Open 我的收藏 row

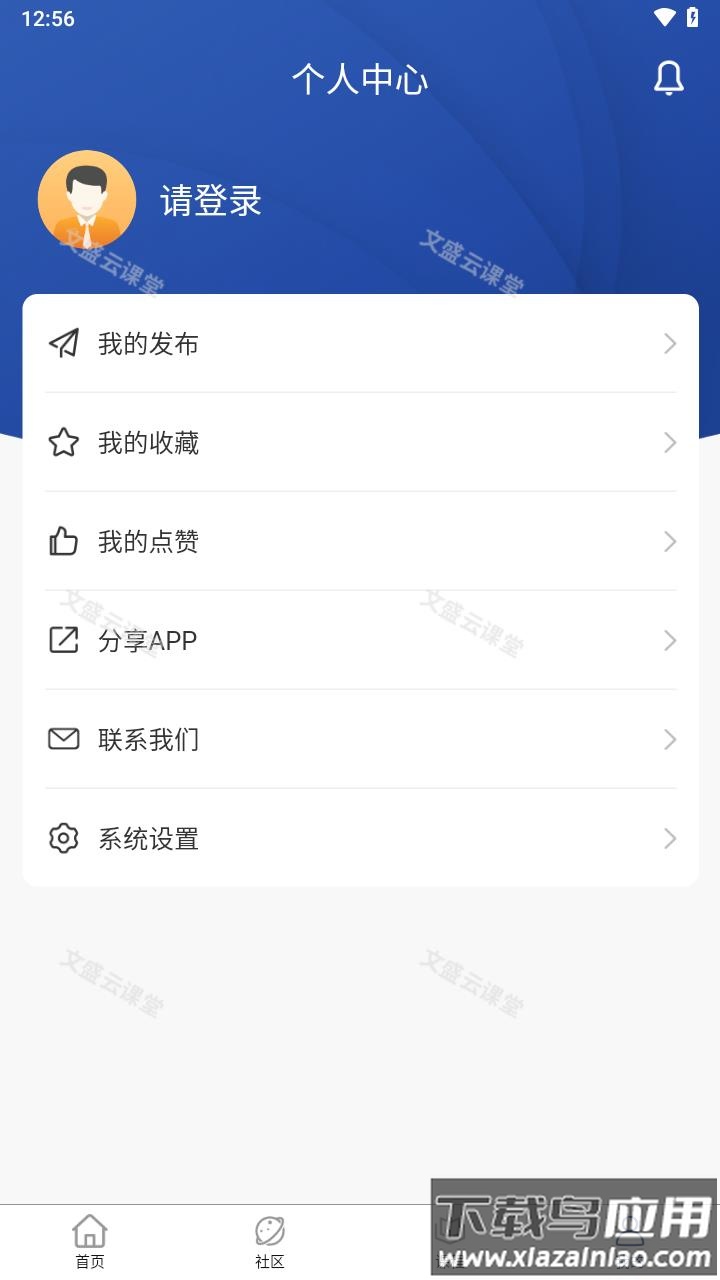tap(360, 442)
